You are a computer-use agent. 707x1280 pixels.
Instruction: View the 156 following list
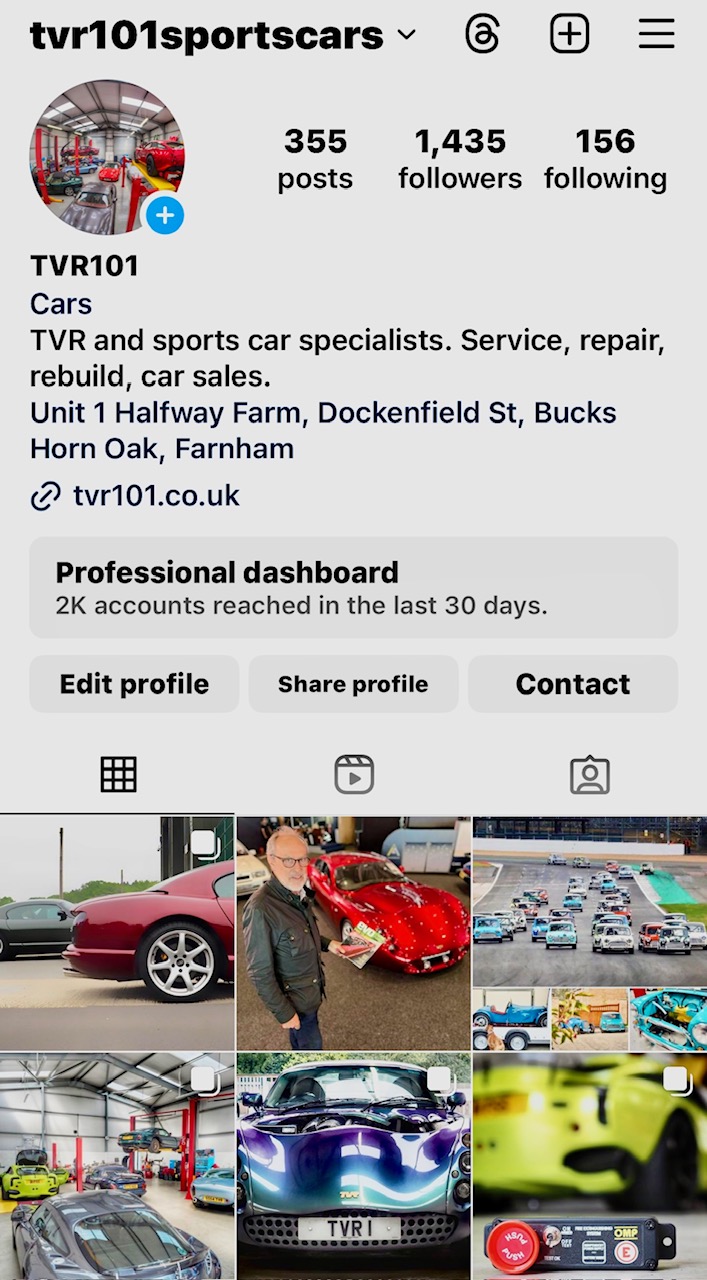point(605,159)
